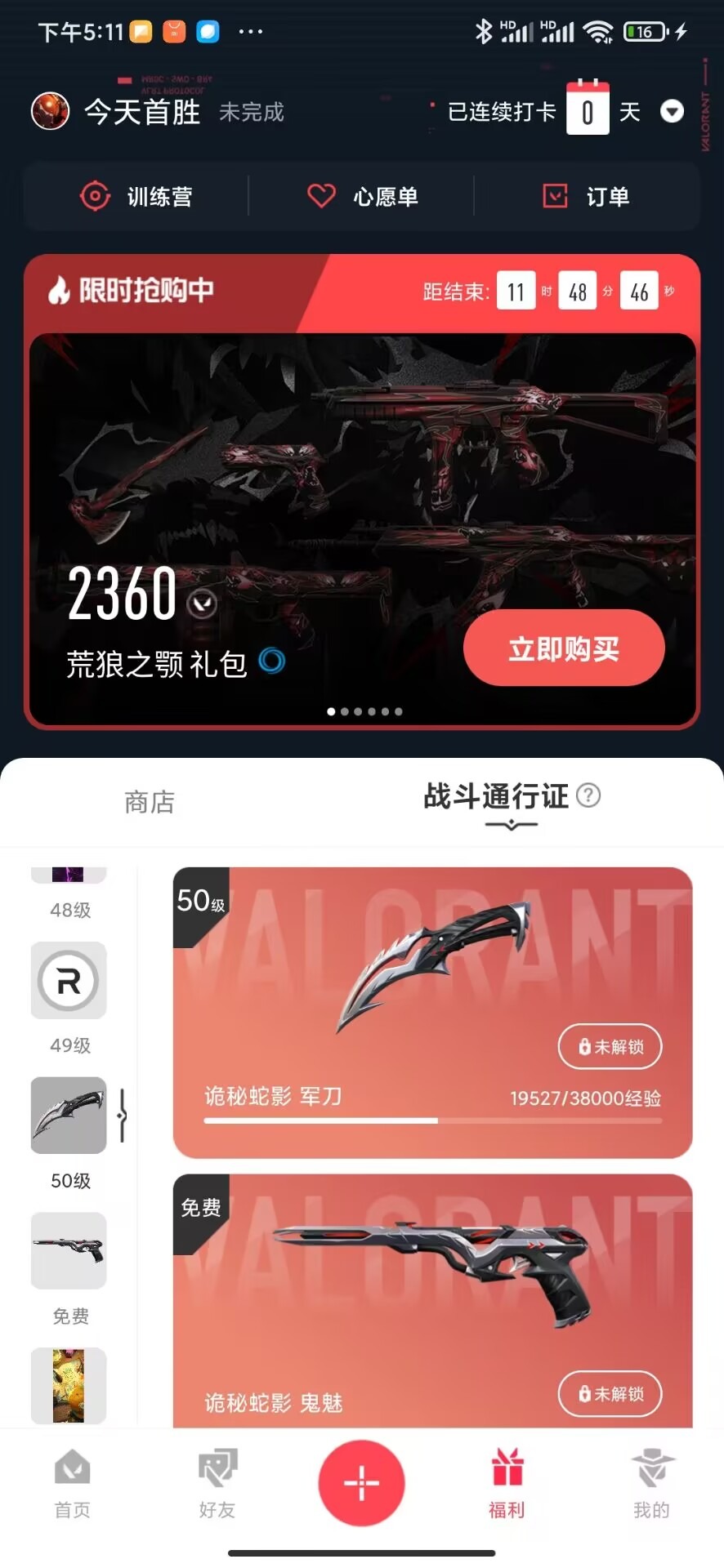
Task: Open 我的 profile tab
Action: 651,1484
